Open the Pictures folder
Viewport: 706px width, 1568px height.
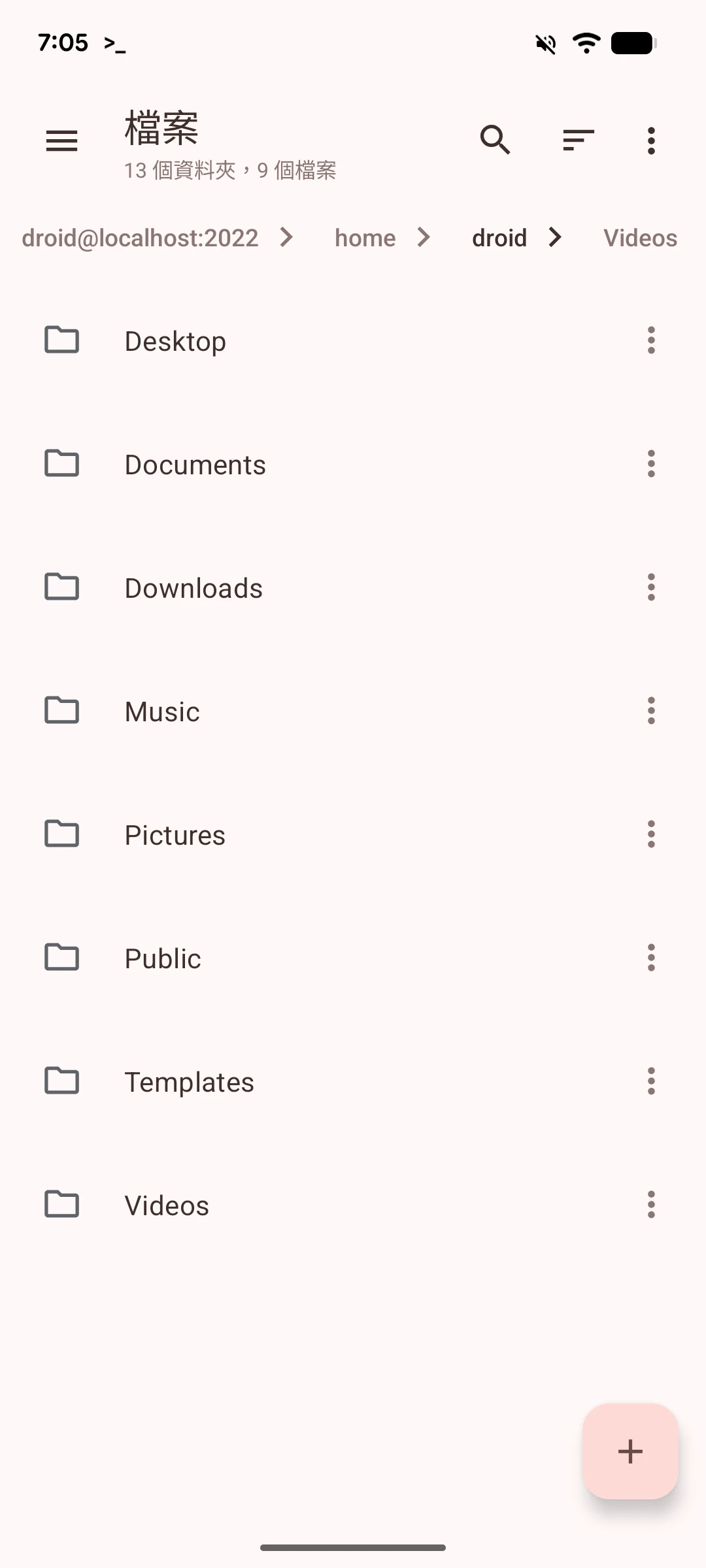(175, 835)
